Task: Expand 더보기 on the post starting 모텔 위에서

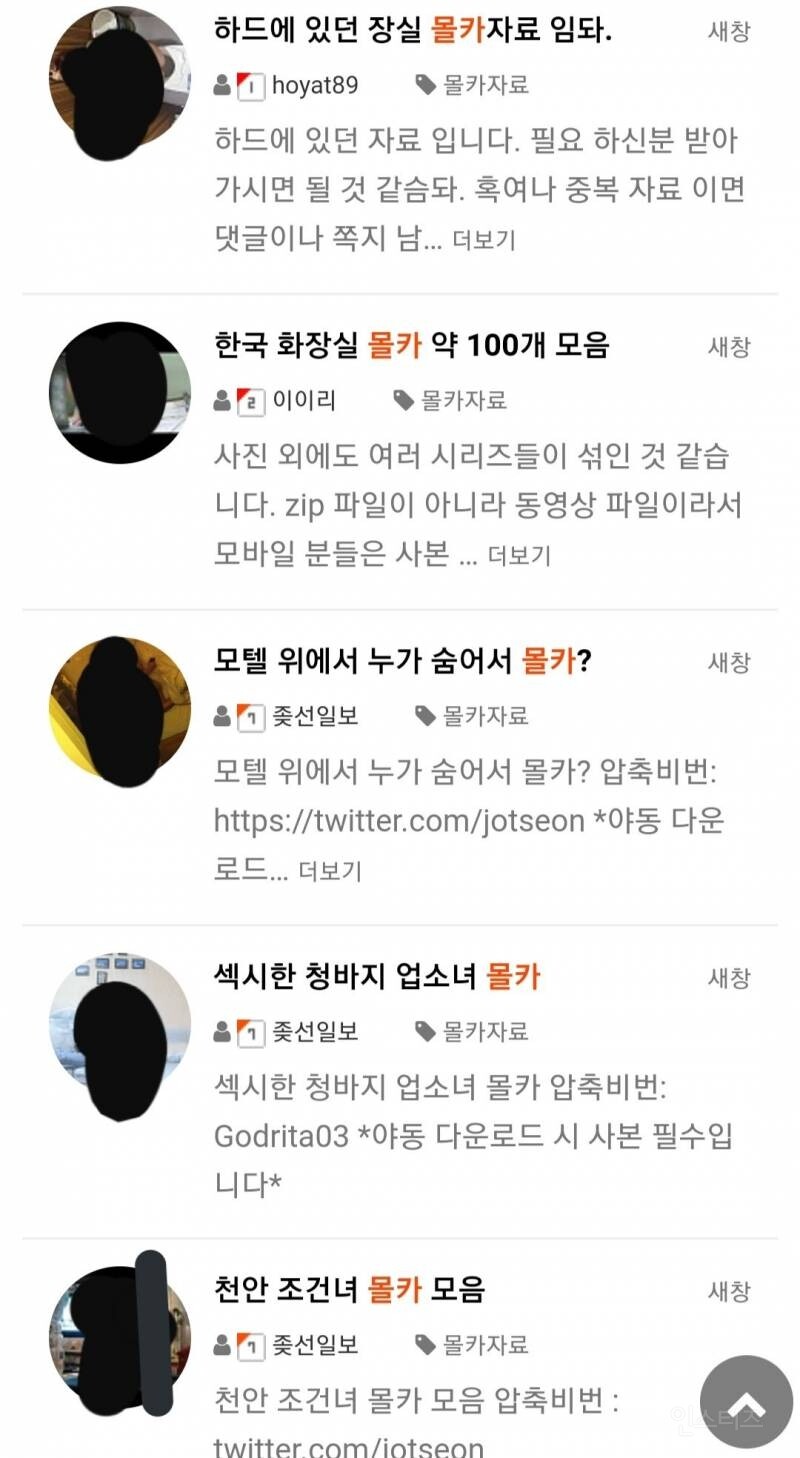Action: (x=330, y=871)
